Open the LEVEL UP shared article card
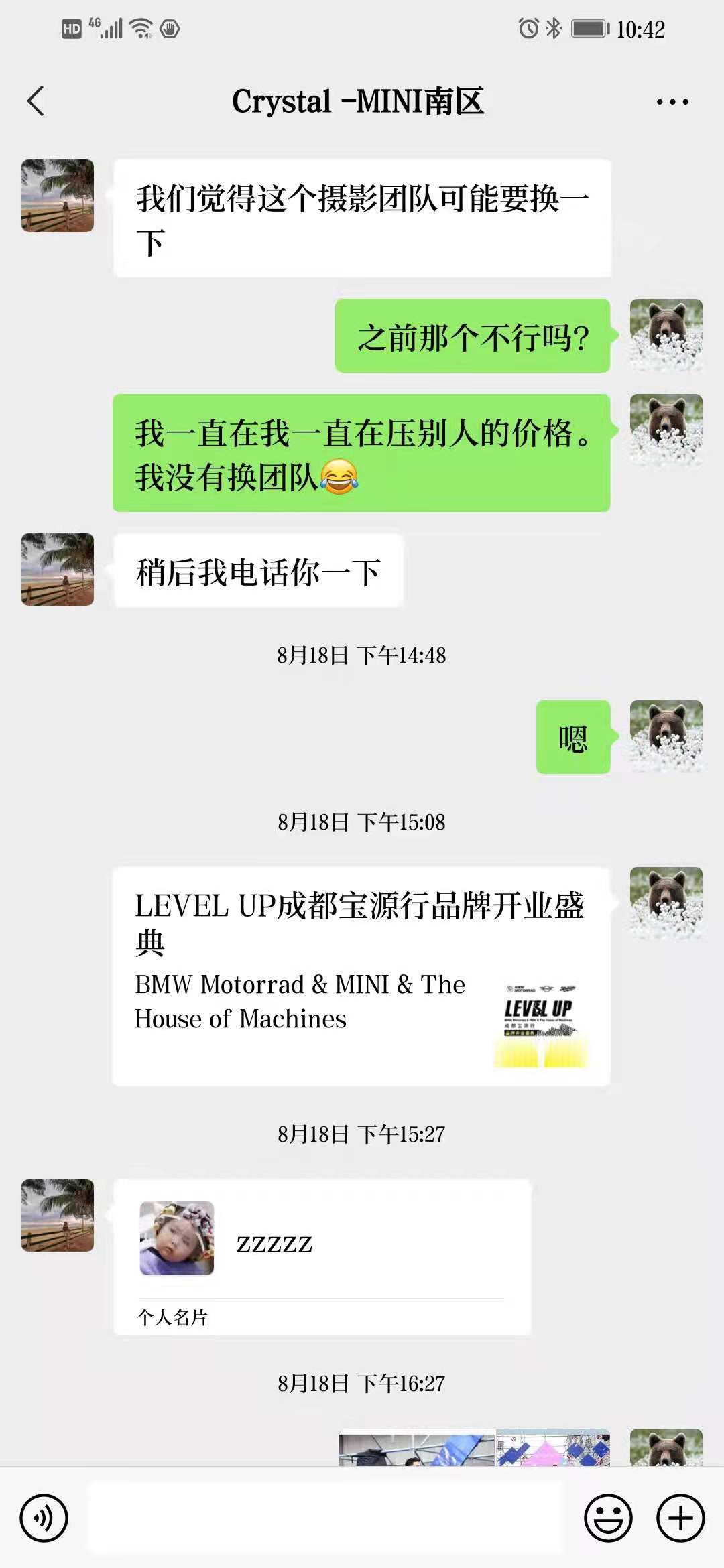This screenshot has width=724, height=1568. pyautogui.click(x=361, y=976)
